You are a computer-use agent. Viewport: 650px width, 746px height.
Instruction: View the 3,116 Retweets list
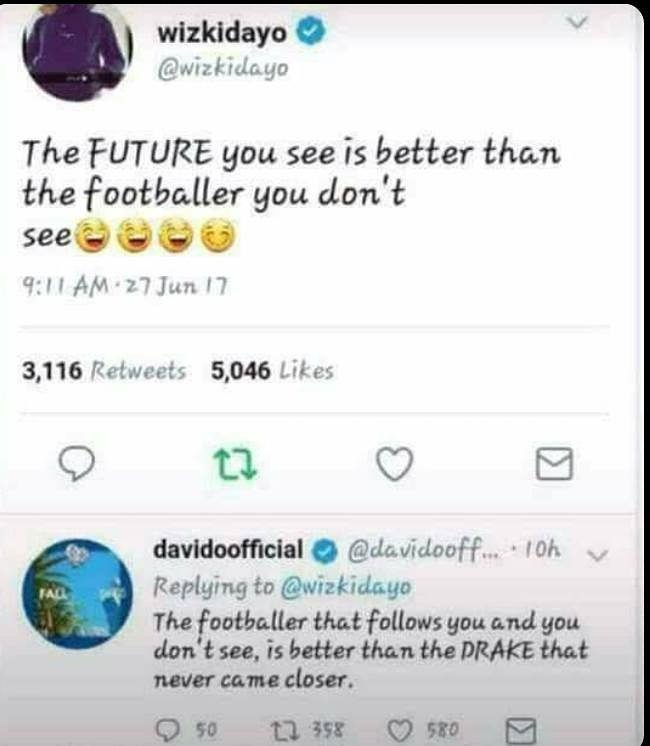point(104,371)
